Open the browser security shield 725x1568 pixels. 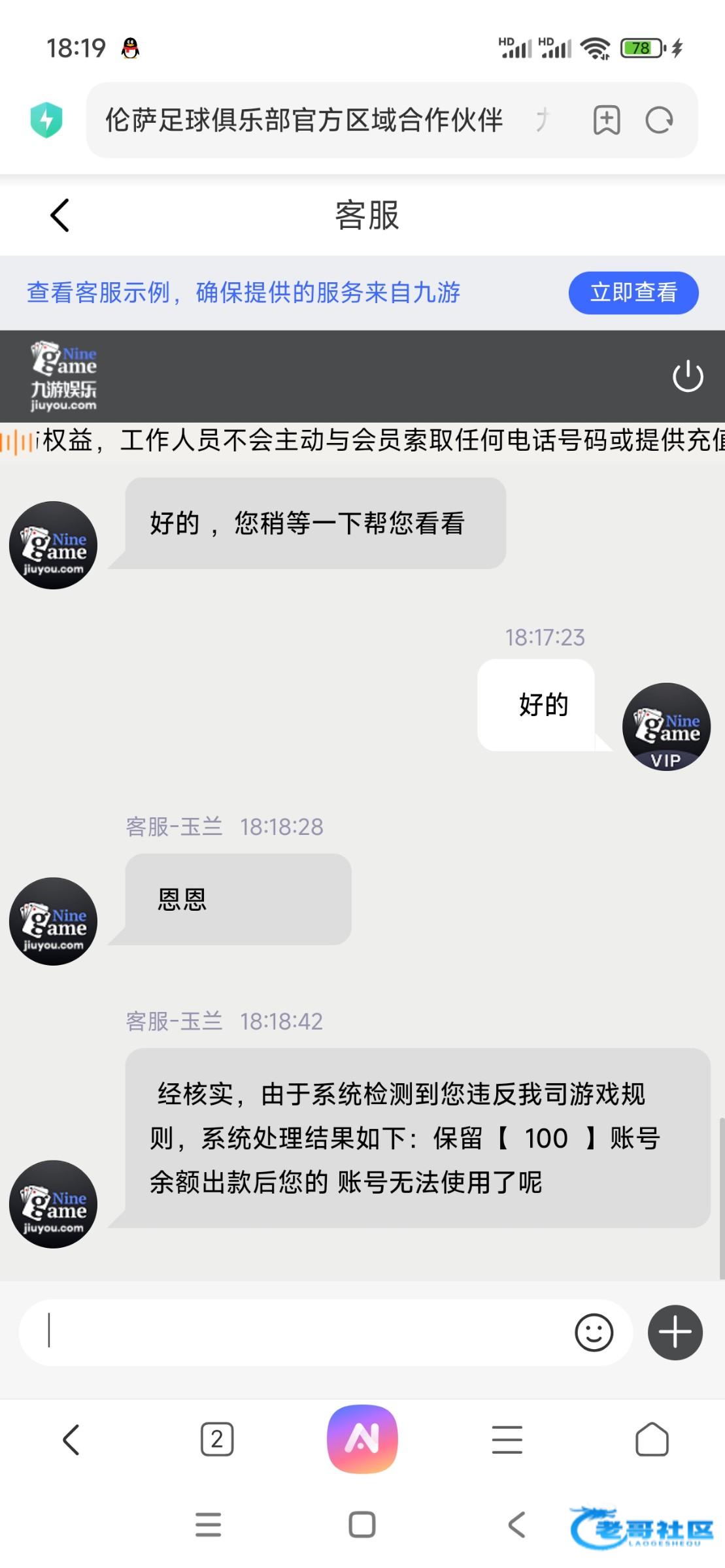pyautogui.click(x=46, y=120)
